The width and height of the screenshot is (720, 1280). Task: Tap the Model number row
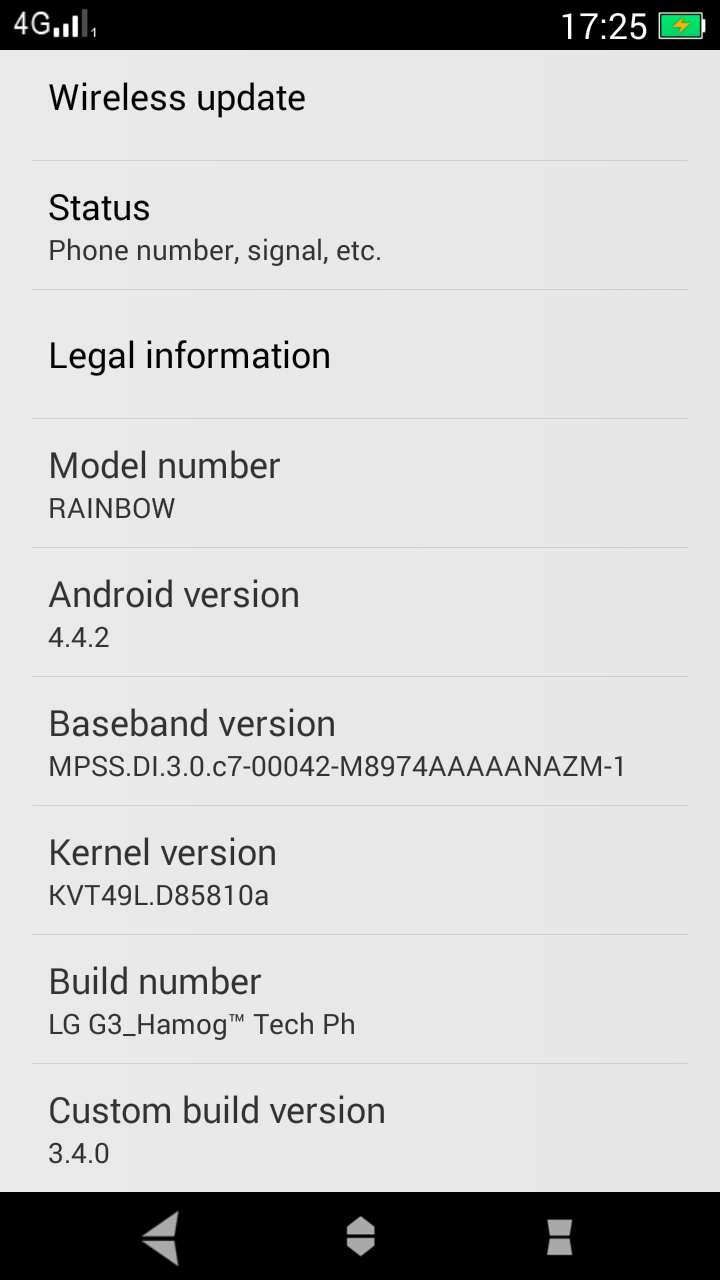pyautogui.click(x=360, y=484)
